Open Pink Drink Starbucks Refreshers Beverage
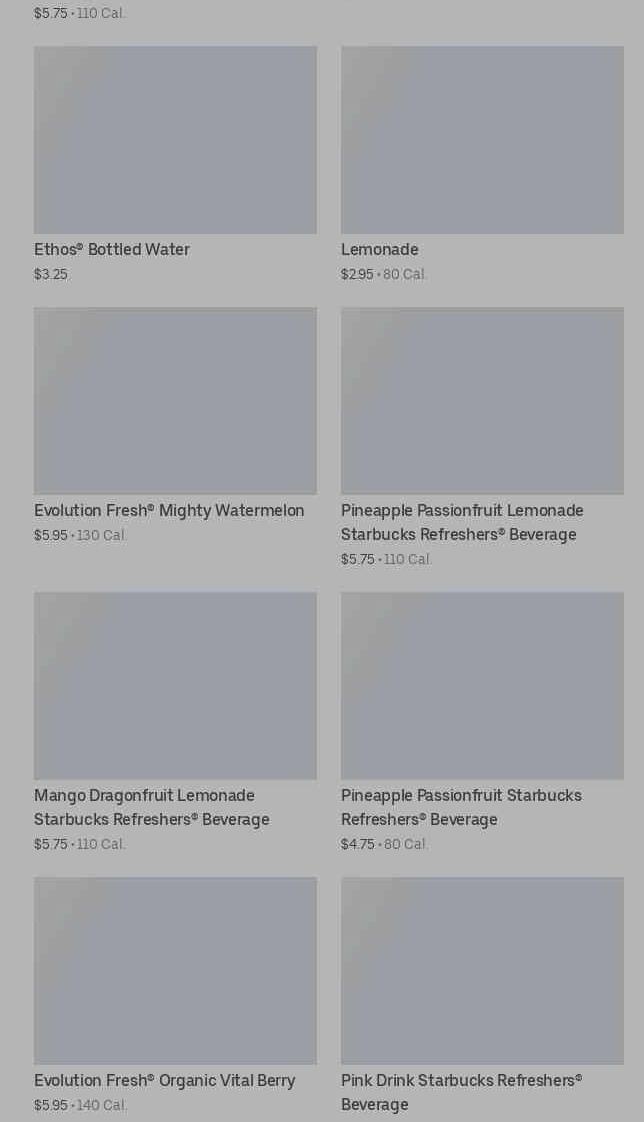 coord(482,999)
